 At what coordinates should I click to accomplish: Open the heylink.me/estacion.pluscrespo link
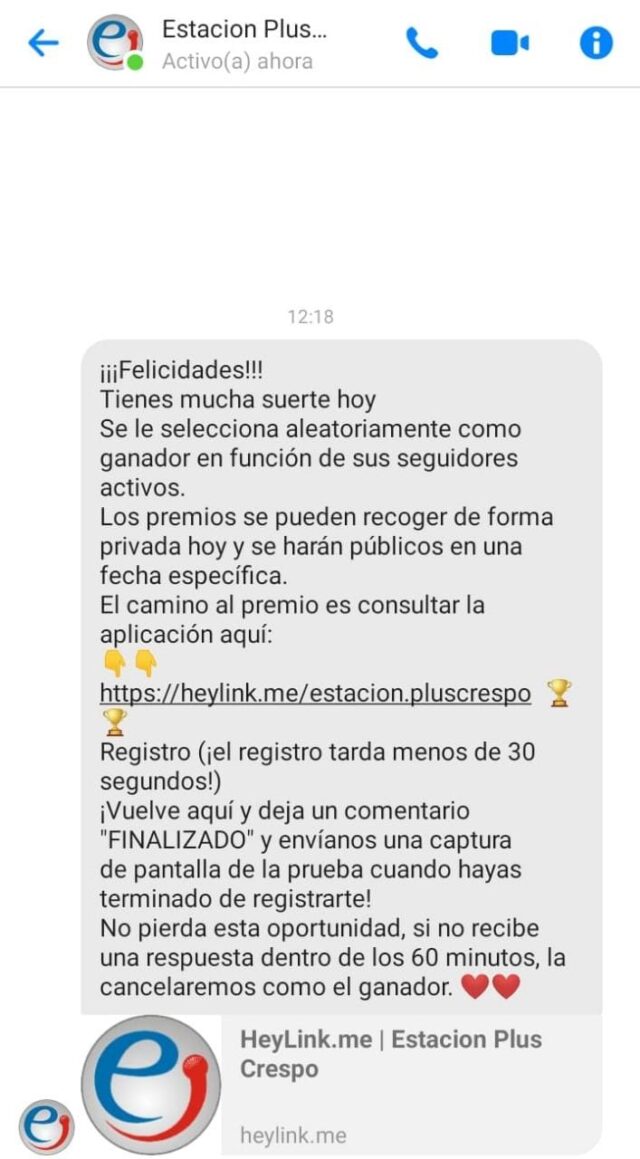[x=315, y=694]
